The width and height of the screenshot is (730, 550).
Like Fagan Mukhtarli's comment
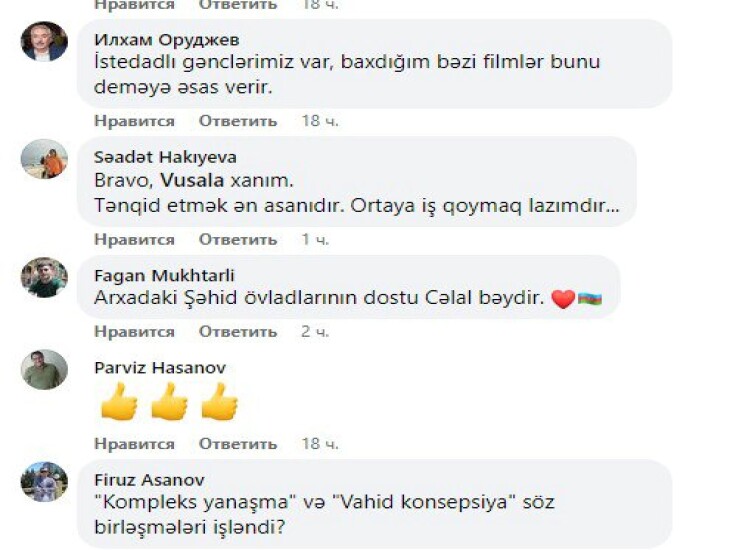pos(134,331)
